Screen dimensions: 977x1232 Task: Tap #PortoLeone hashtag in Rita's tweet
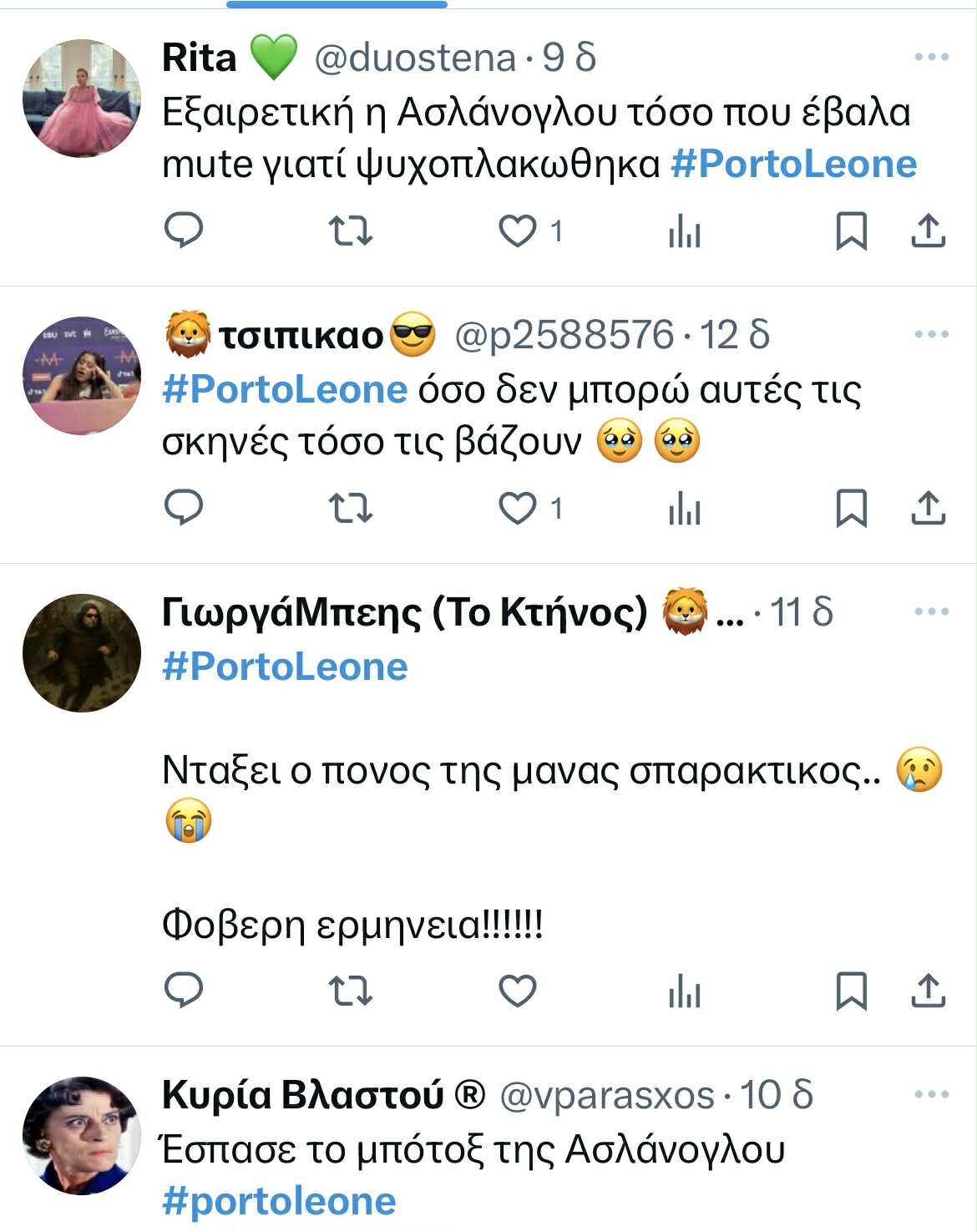coord(793,165)
